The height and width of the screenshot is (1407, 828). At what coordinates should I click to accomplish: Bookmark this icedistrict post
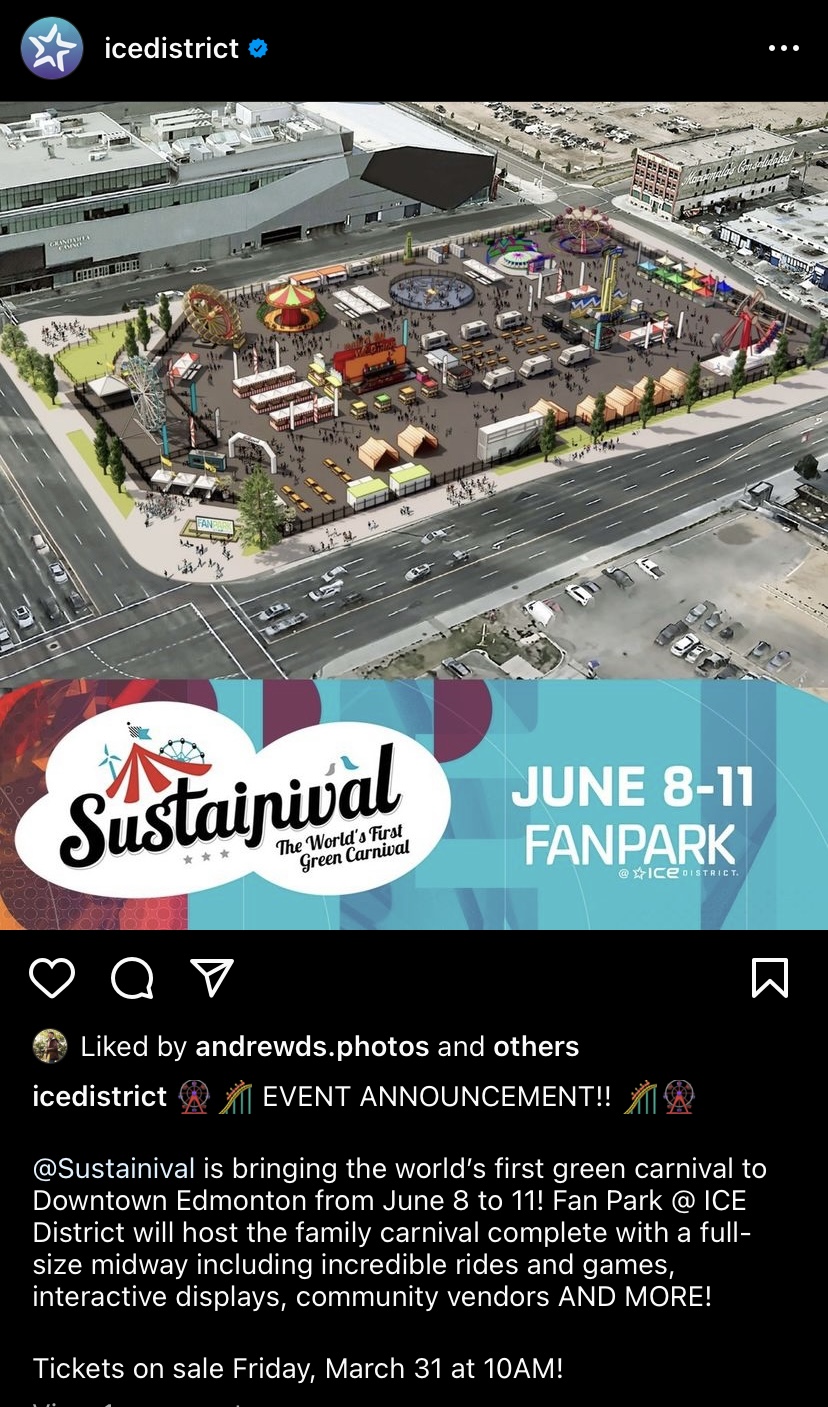(x=769, y=978)
